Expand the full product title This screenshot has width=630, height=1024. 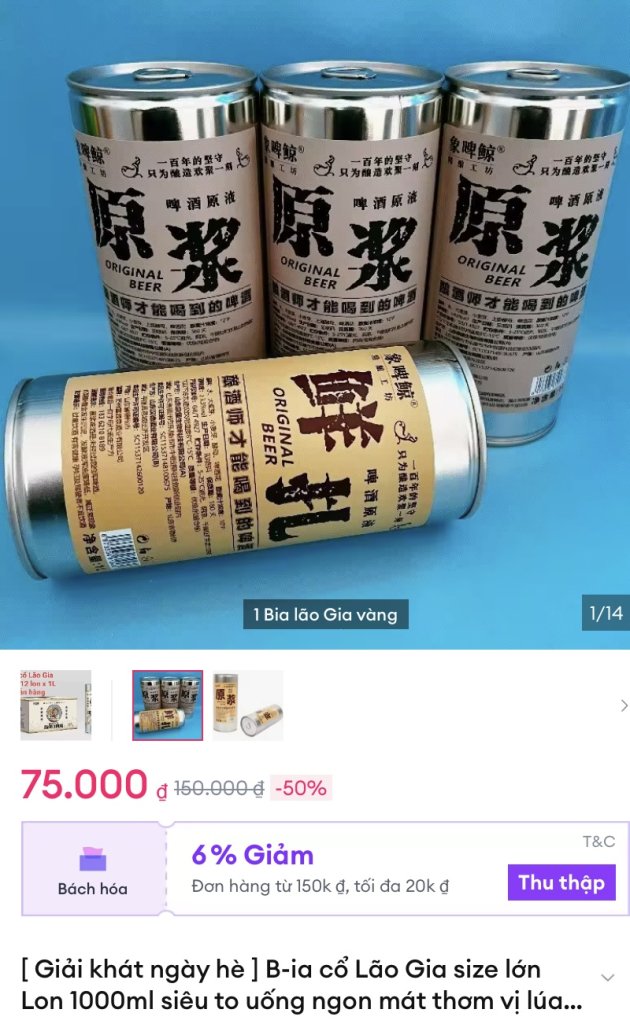coord(607,977)
